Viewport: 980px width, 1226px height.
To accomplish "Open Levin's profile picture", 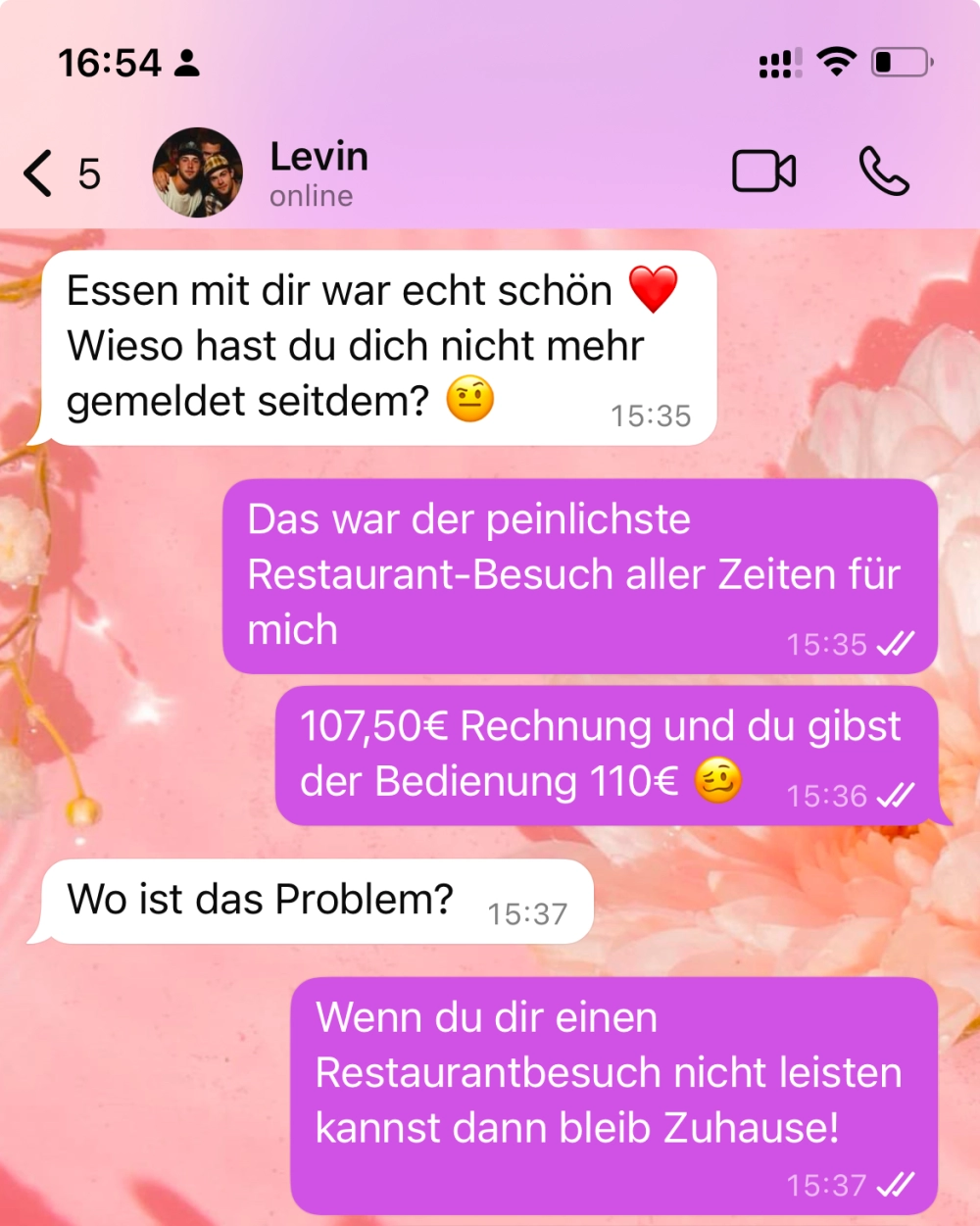I will [x=198, y=172].
